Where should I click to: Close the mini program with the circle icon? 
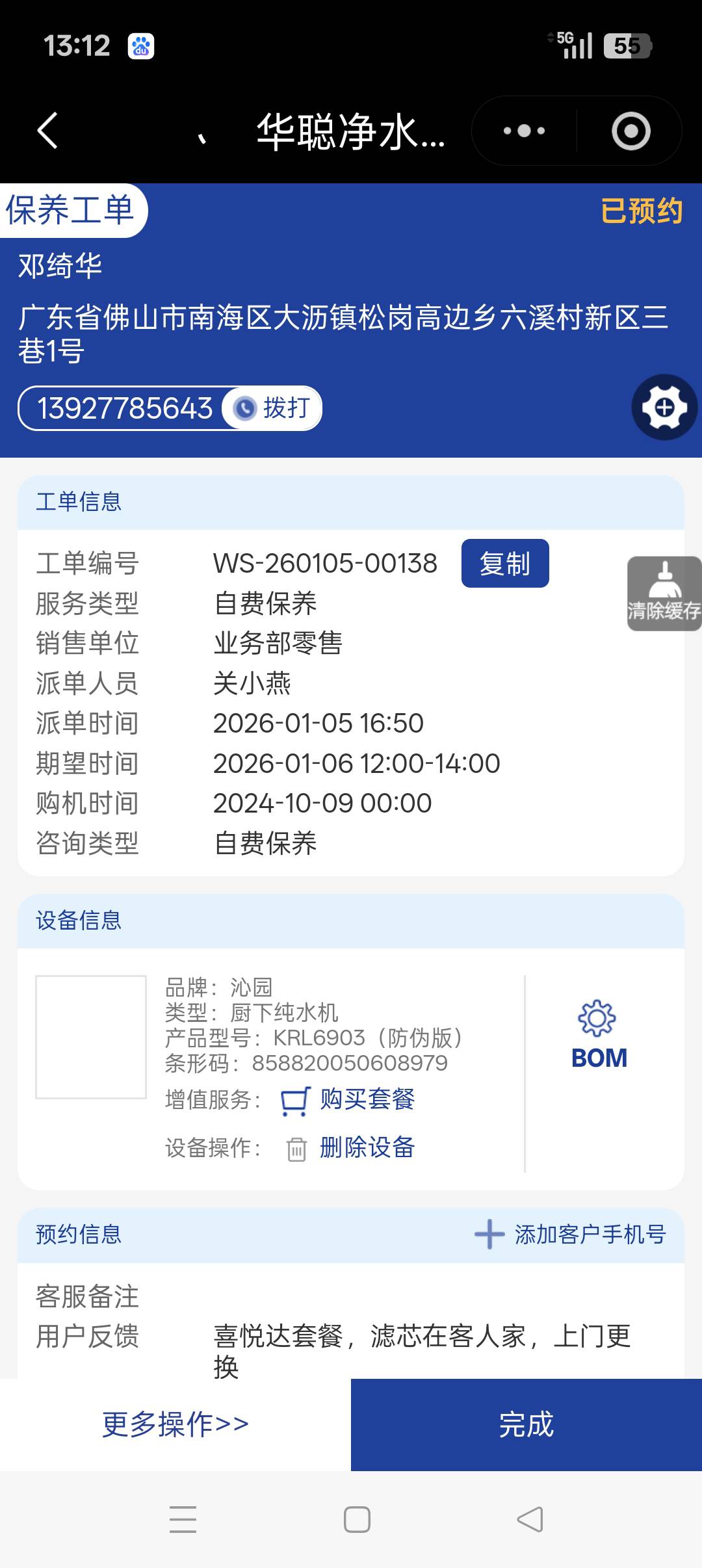pyautogui.click(x=630, y=131)
